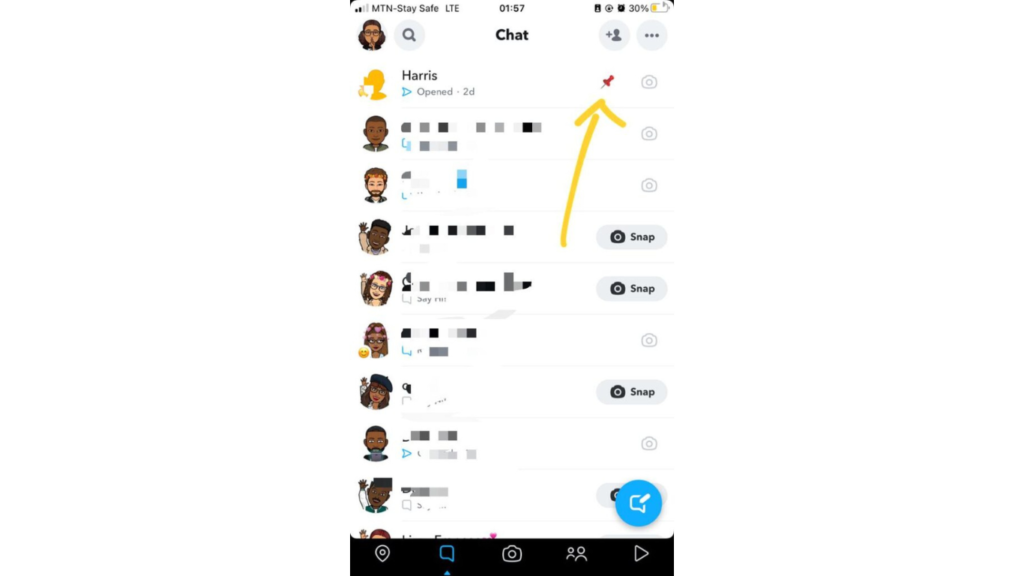Viewport: 1024px width, 576px height.
Task: Switch to the Spotlight play tab
Action: (641, 553)
